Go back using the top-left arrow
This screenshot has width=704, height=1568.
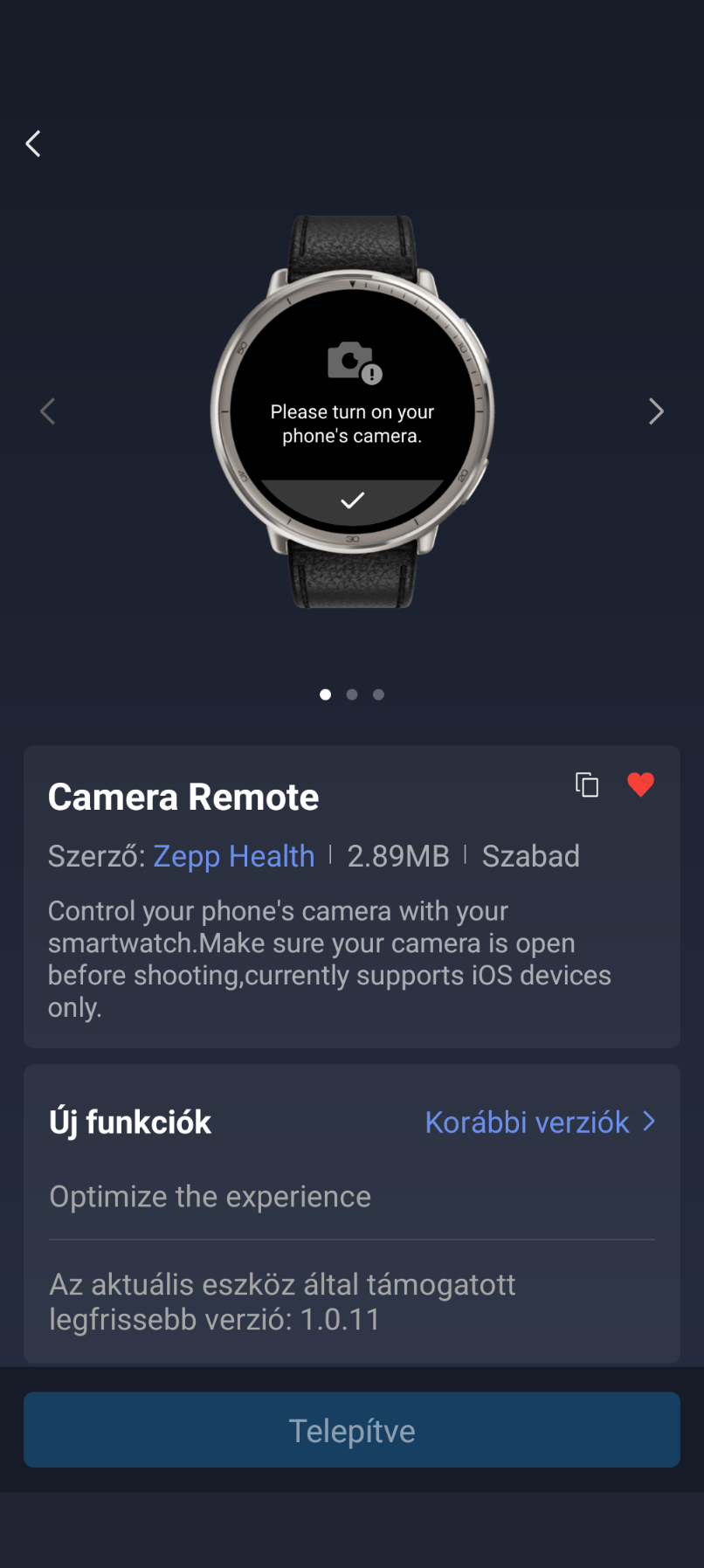[x=33, y=143]
